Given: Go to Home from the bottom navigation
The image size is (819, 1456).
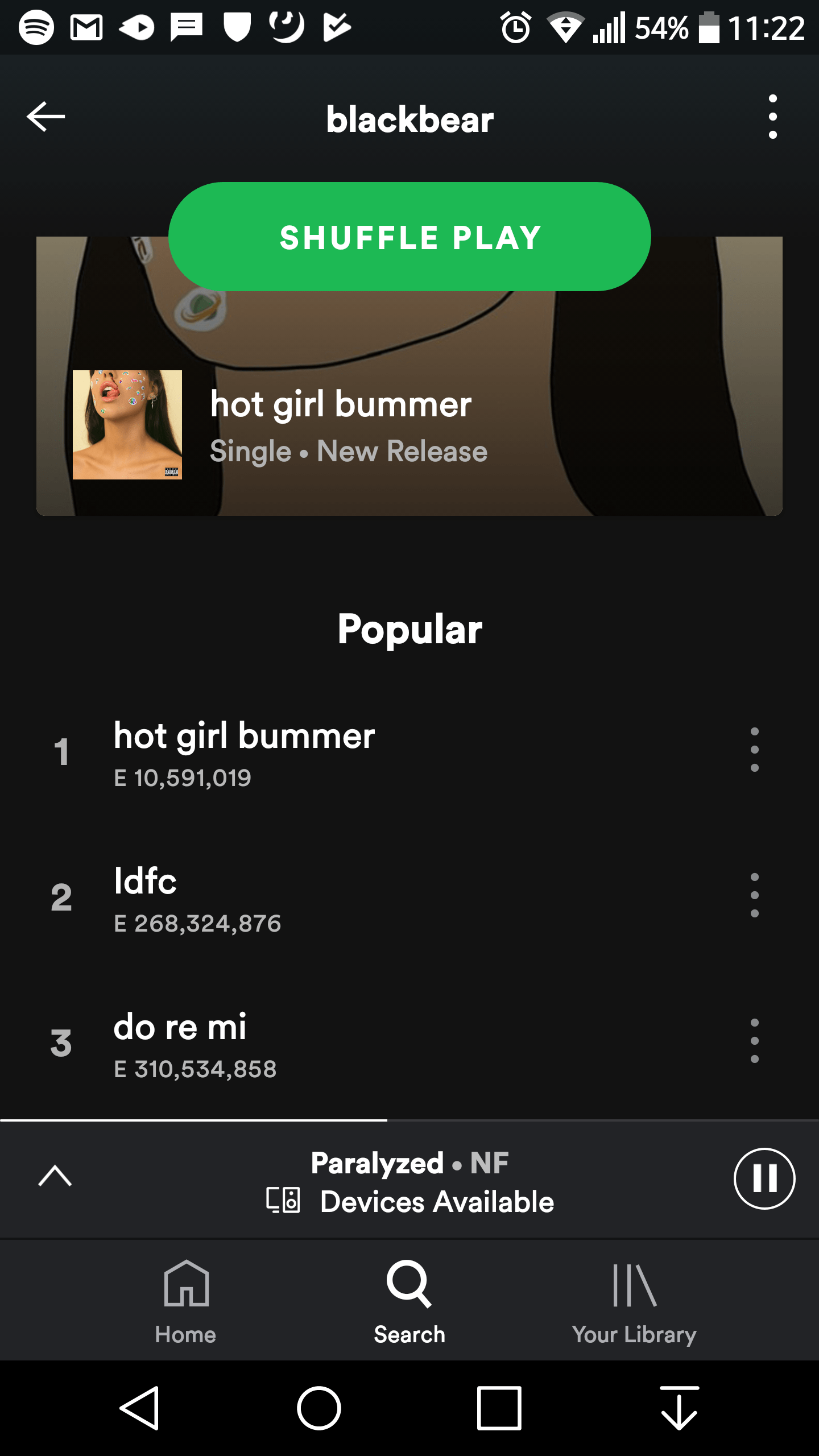Looking at the screenshot, I should pyautogui.click(x=184, y=1302).
